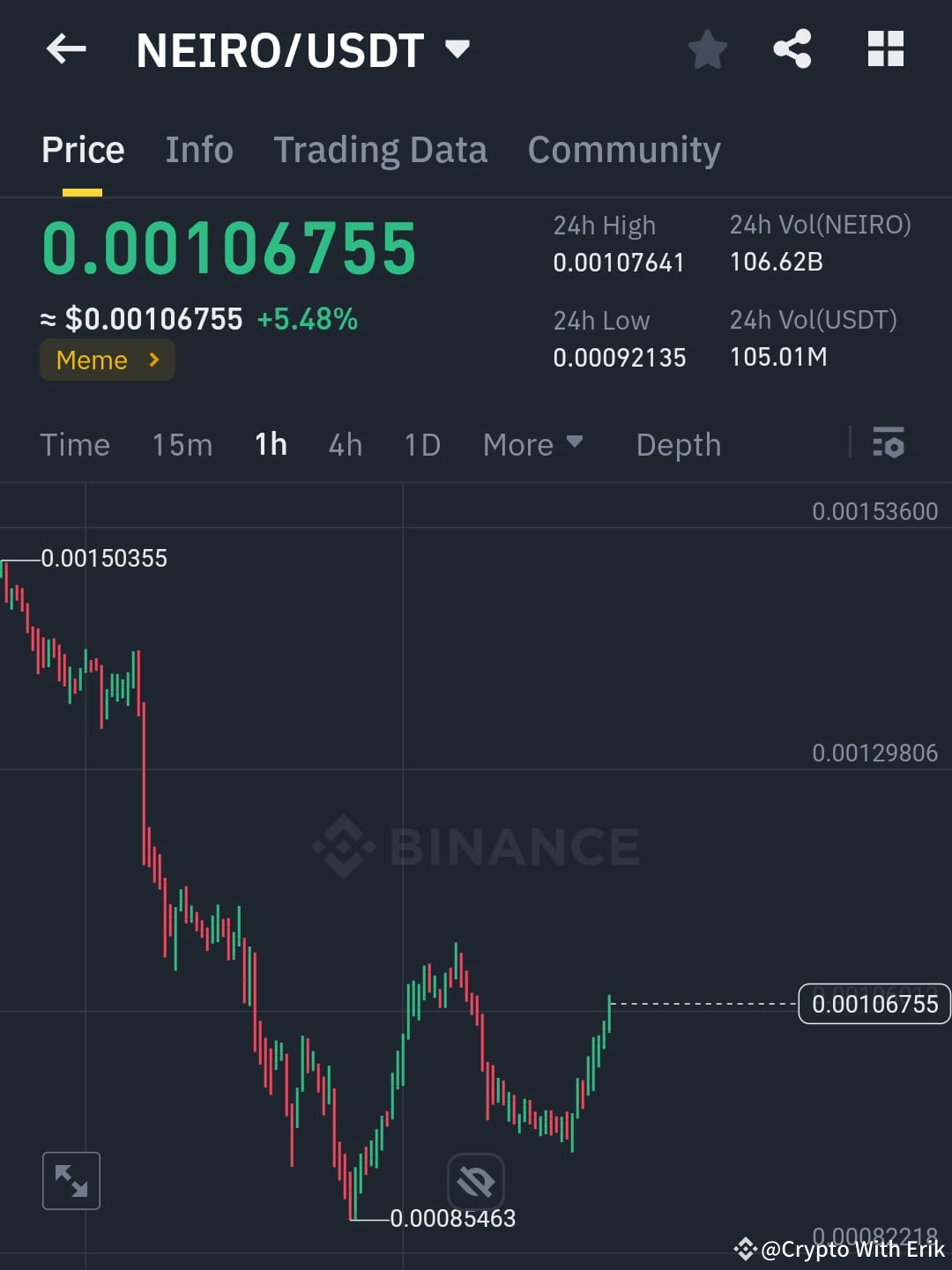This screenshot has width=952, height=1270.
Task: Open the NEIRO/USDT pair selector dropdown
Action: 457,49
